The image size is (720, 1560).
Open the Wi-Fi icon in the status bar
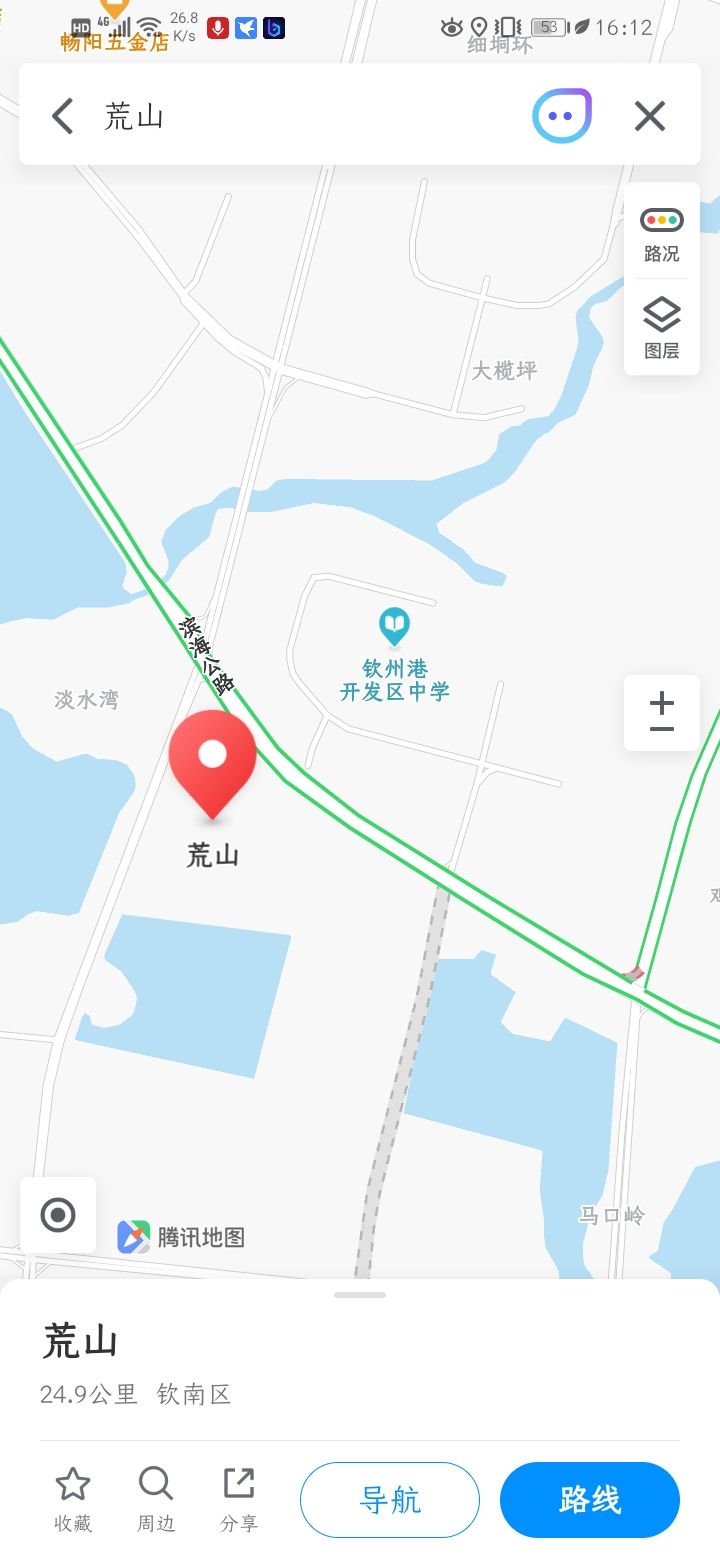coord(148,26)
